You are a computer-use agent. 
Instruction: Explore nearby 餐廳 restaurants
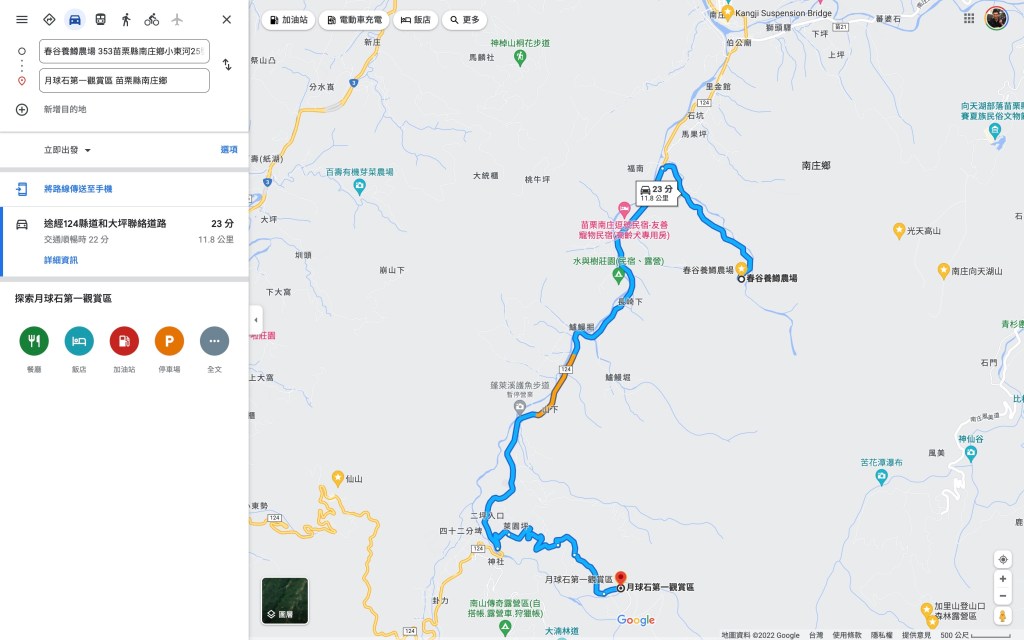[34, 341]
